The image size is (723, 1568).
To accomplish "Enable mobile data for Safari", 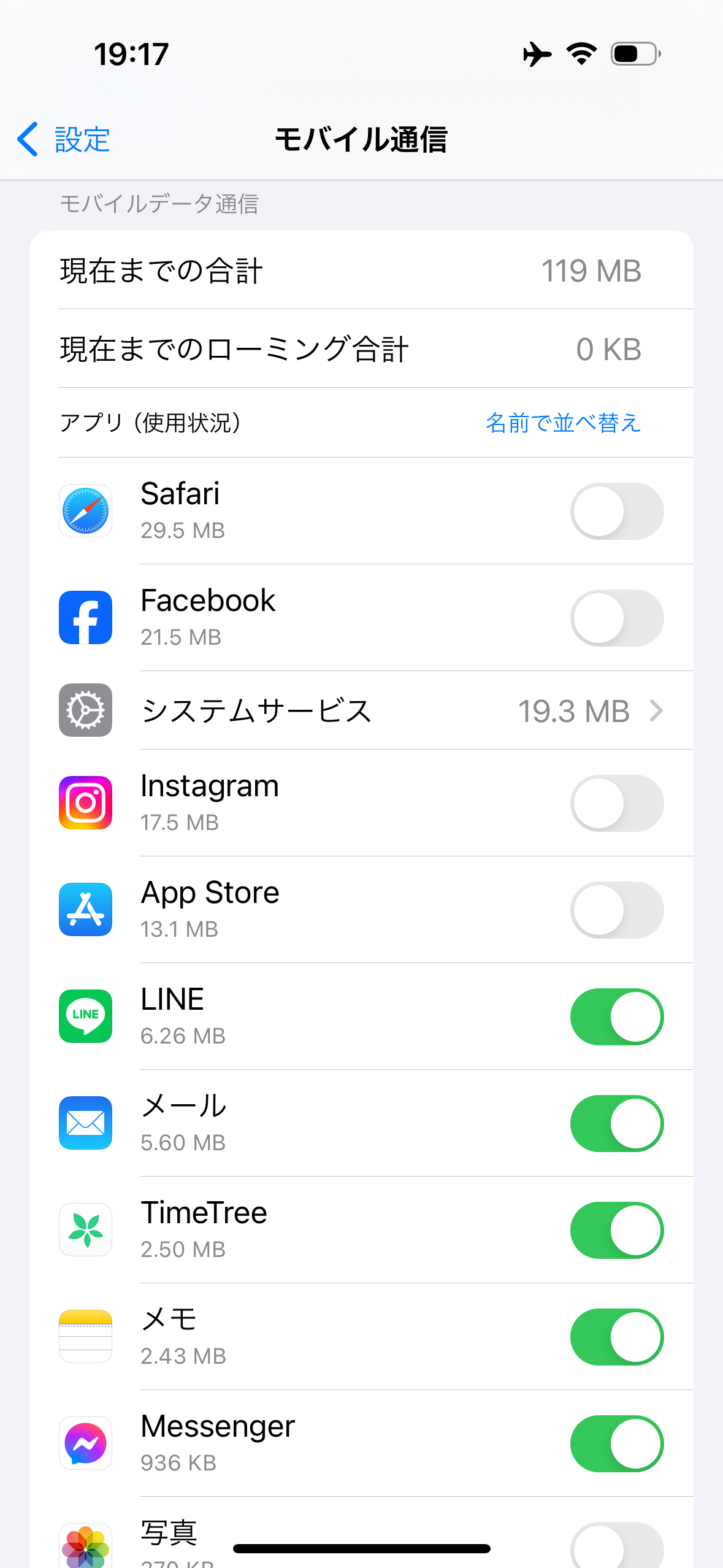I will click(x=616, y=511).
